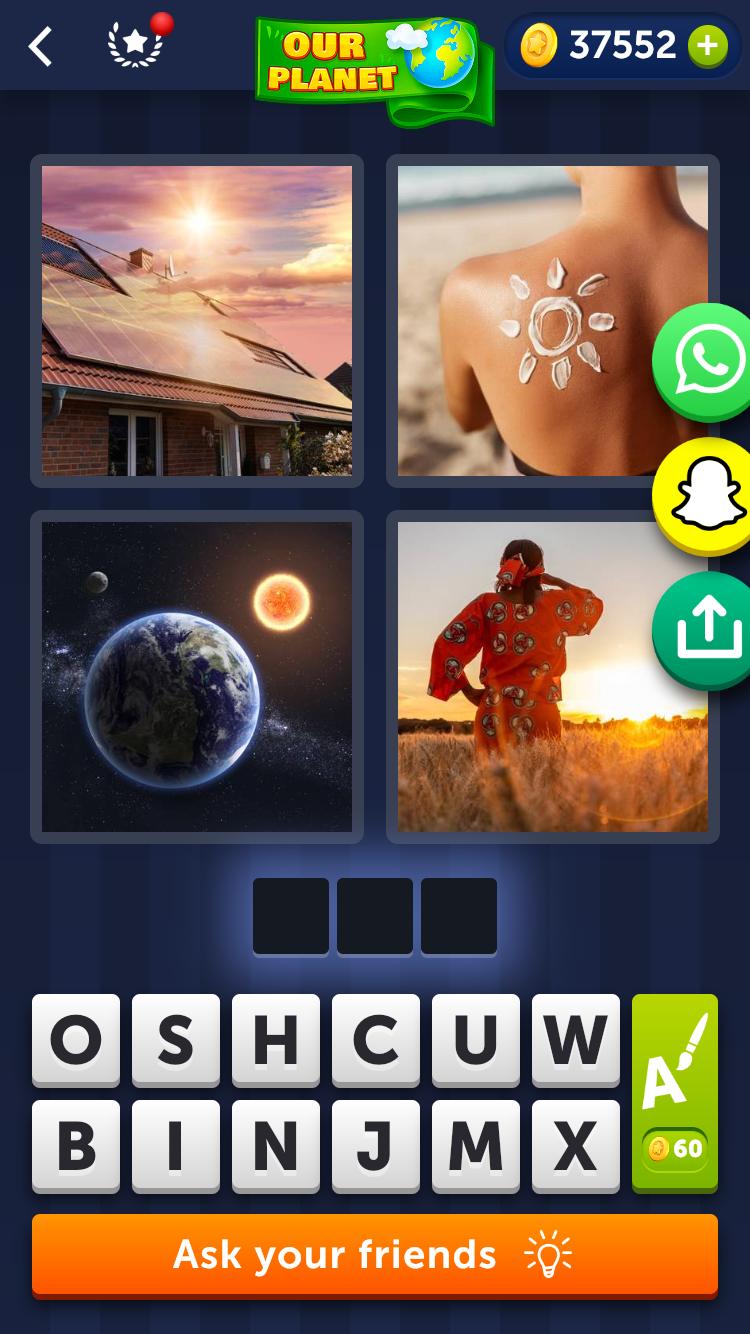This screenshot has width=750, height=1334.
Task: Select the letter S tile
Action: (175, 1040)
